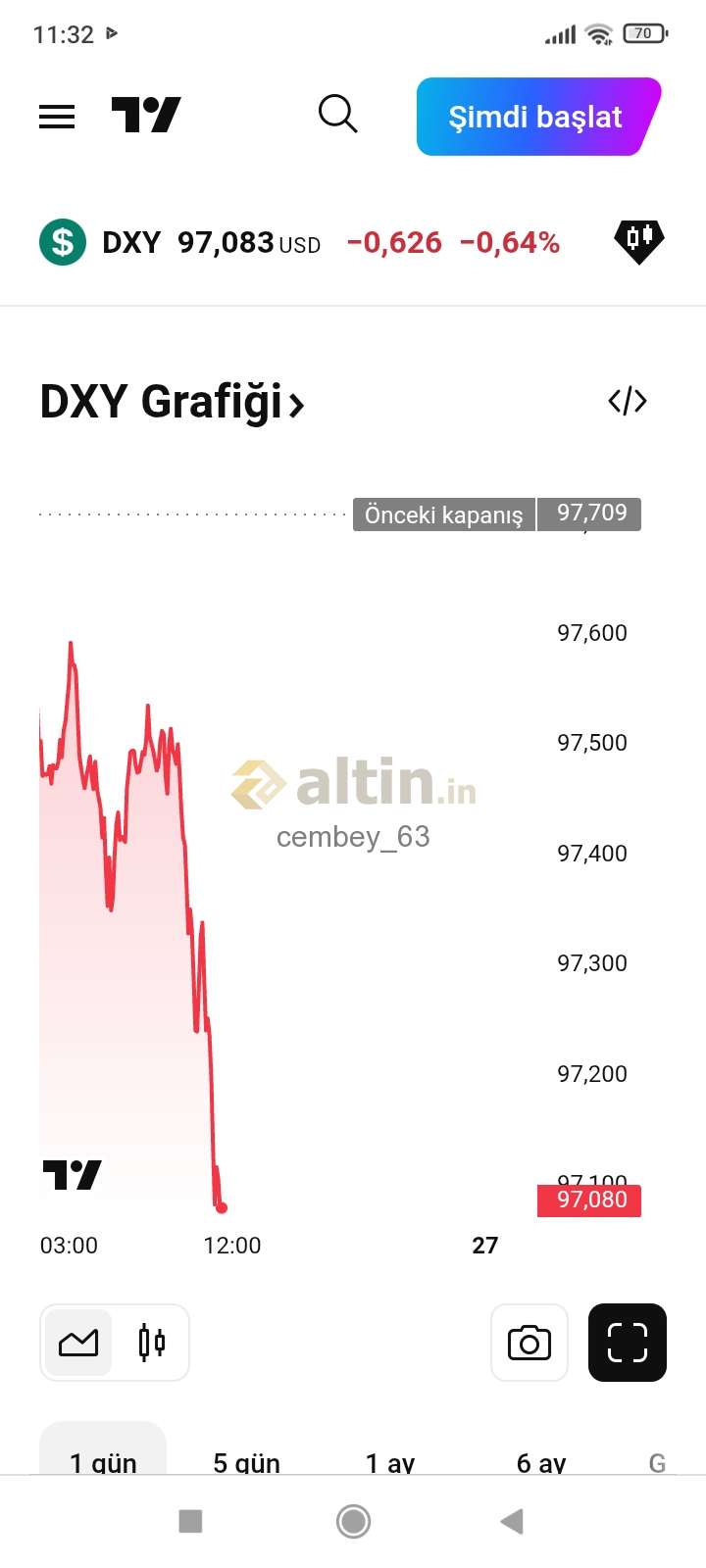
Task: Open the embed code icon
Action: (x=628, y=401)
